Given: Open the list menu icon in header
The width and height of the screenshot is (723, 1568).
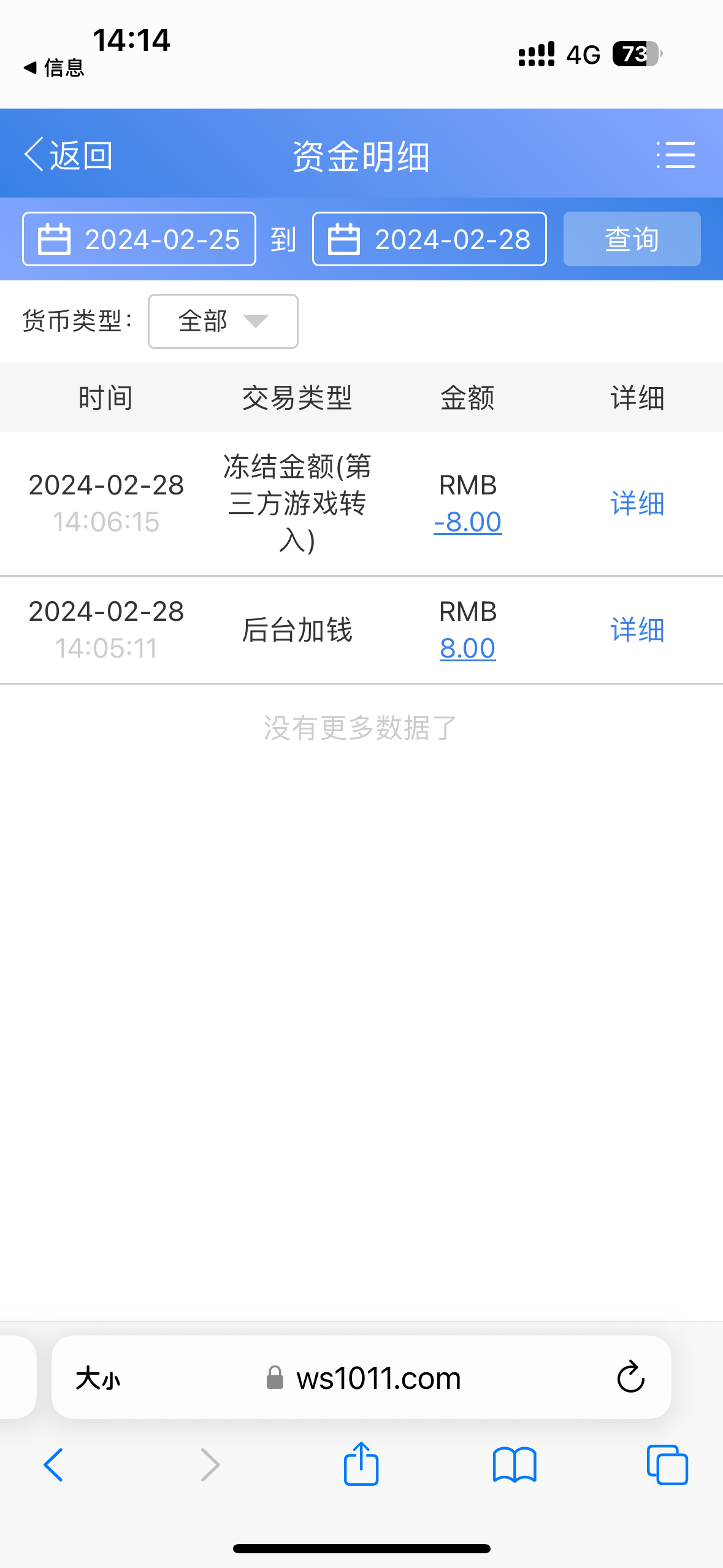Looking at the screenshot, I should (x=676, y=155).
